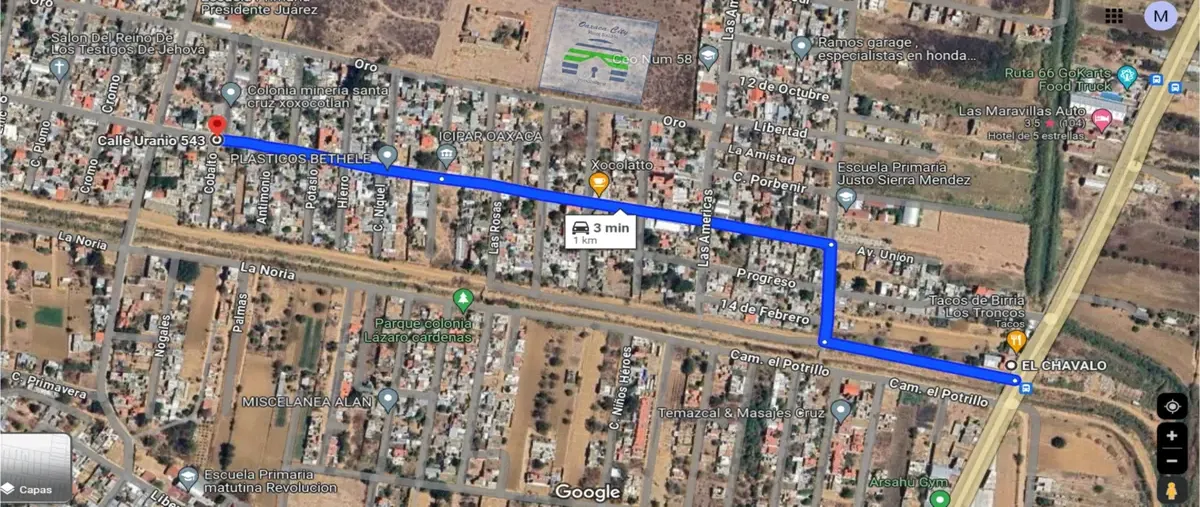Open Temazcal & Masajes Cruz marker
1200x507 pixels.
840,409
